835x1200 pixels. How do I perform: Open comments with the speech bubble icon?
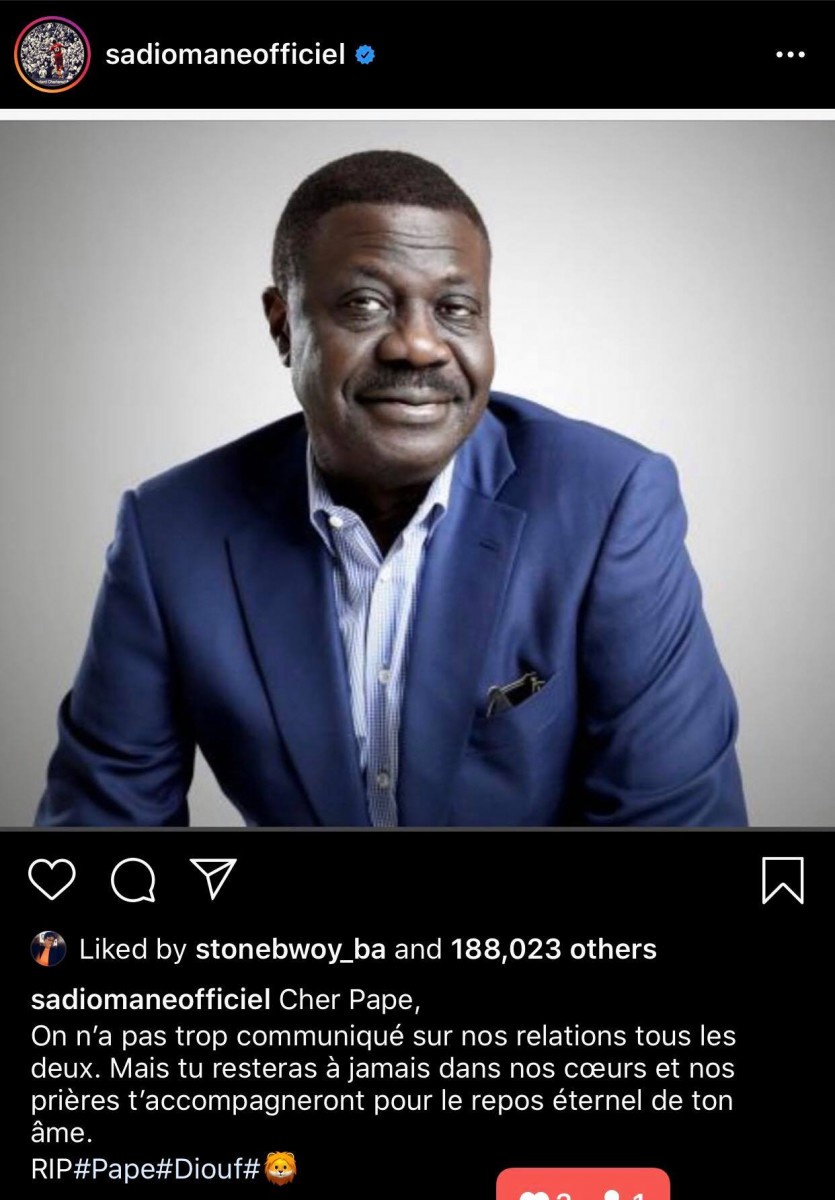point(132,880)
